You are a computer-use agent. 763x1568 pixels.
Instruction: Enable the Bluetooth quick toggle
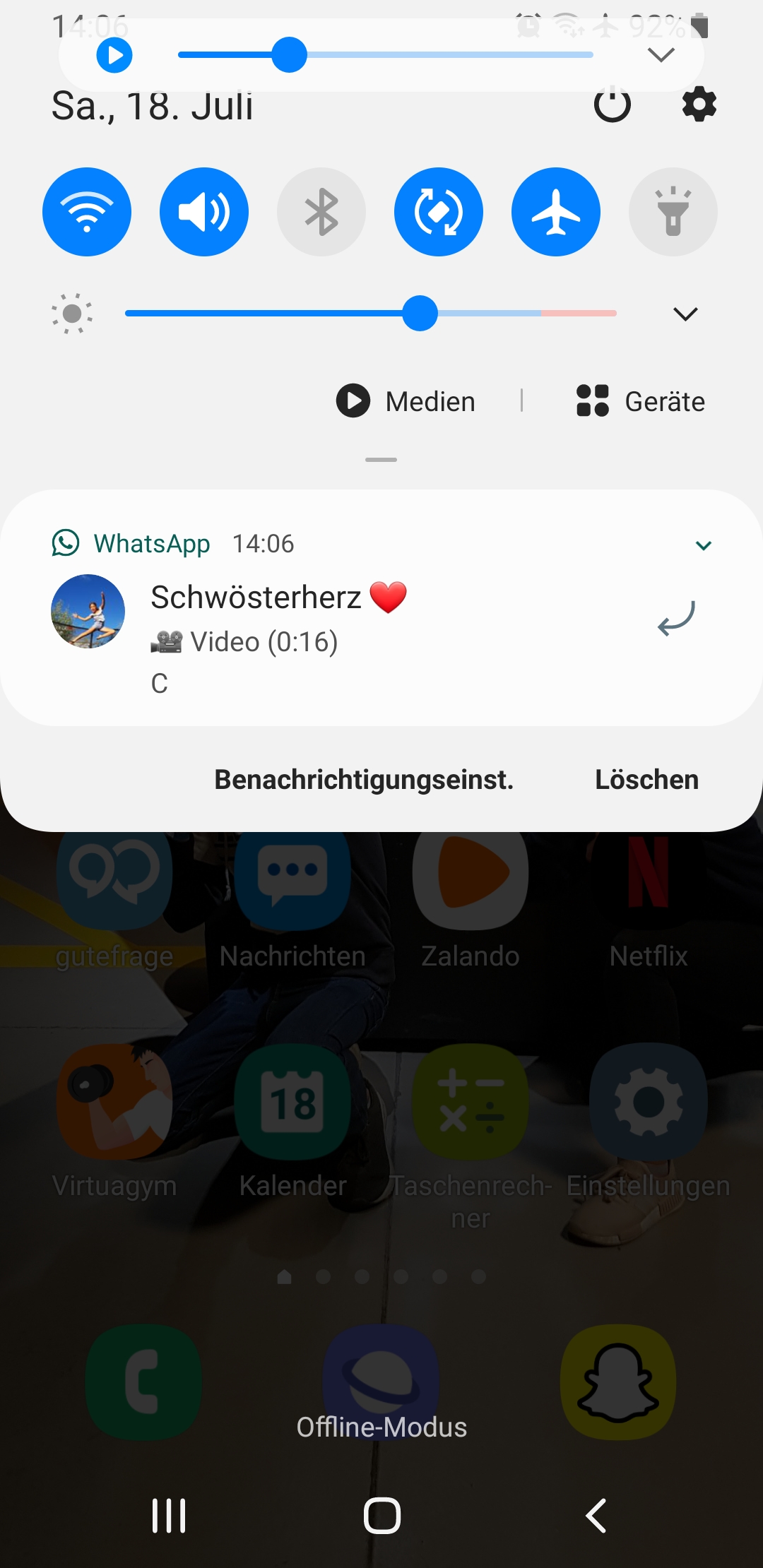[x=321, y=212]
